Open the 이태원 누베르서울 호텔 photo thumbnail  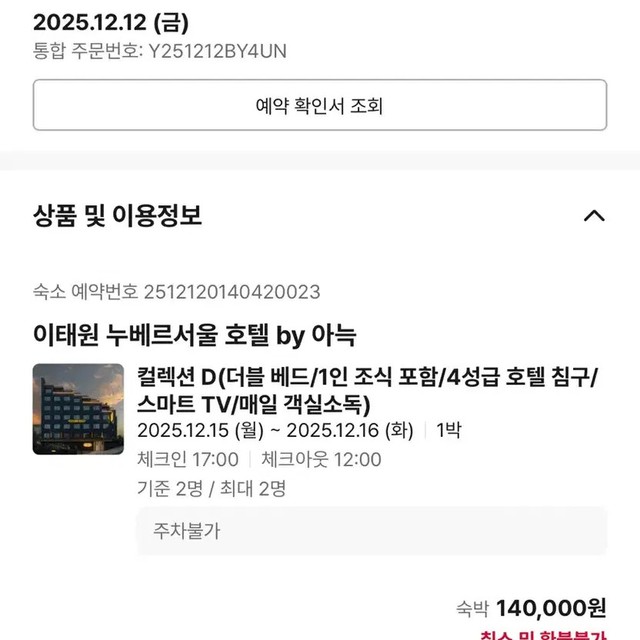77,409
